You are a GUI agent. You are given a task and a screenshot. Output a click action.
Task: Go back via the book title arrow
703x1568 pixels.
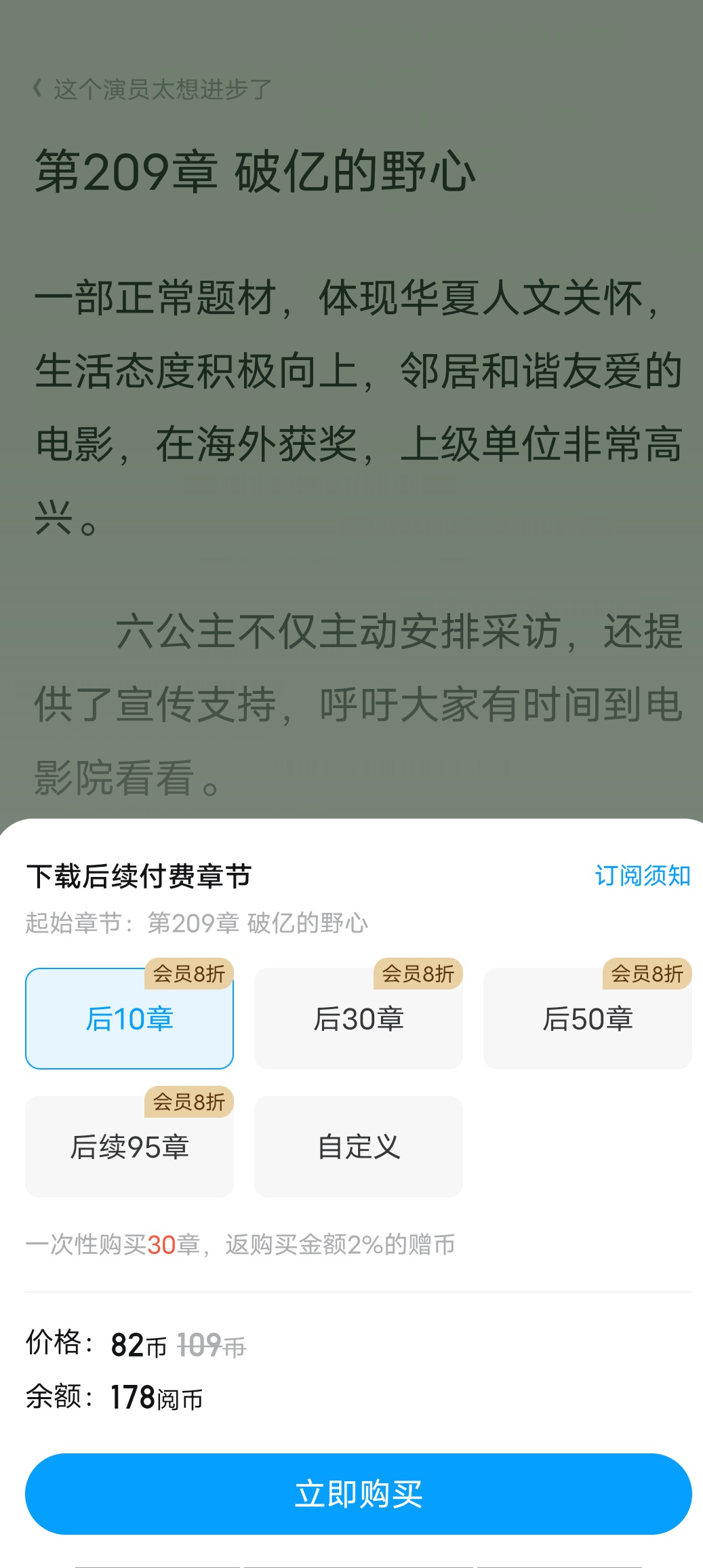click(38, 88)
